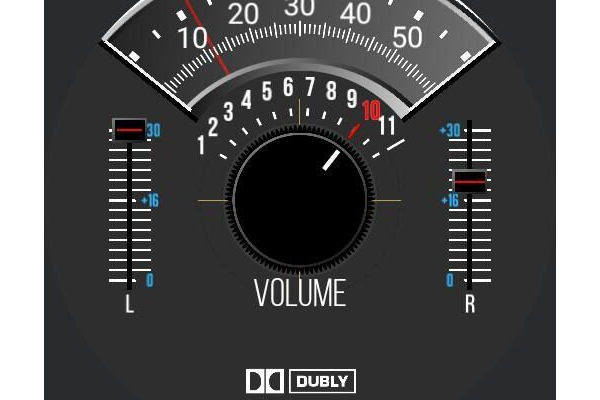
Task: Tap the right channel R slider handle
Action: click(469, 182)
